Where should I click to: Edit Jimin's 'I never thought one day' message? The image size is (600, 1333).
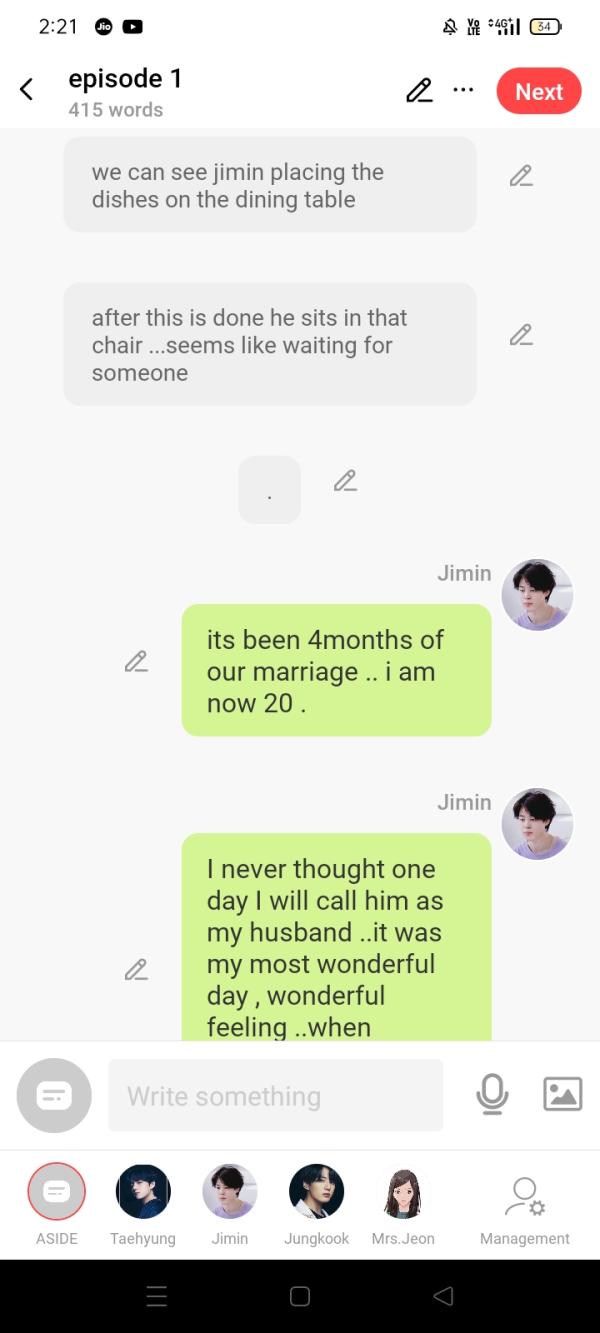(x=136, y=970)
